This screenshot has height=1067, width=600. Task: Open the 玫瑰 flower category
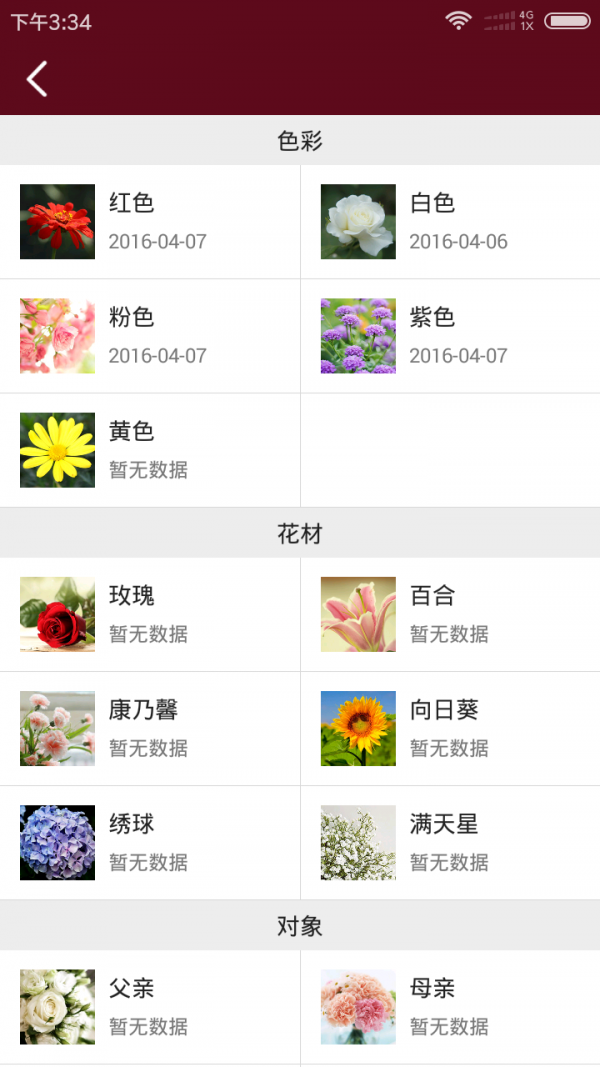click(150, 614)
